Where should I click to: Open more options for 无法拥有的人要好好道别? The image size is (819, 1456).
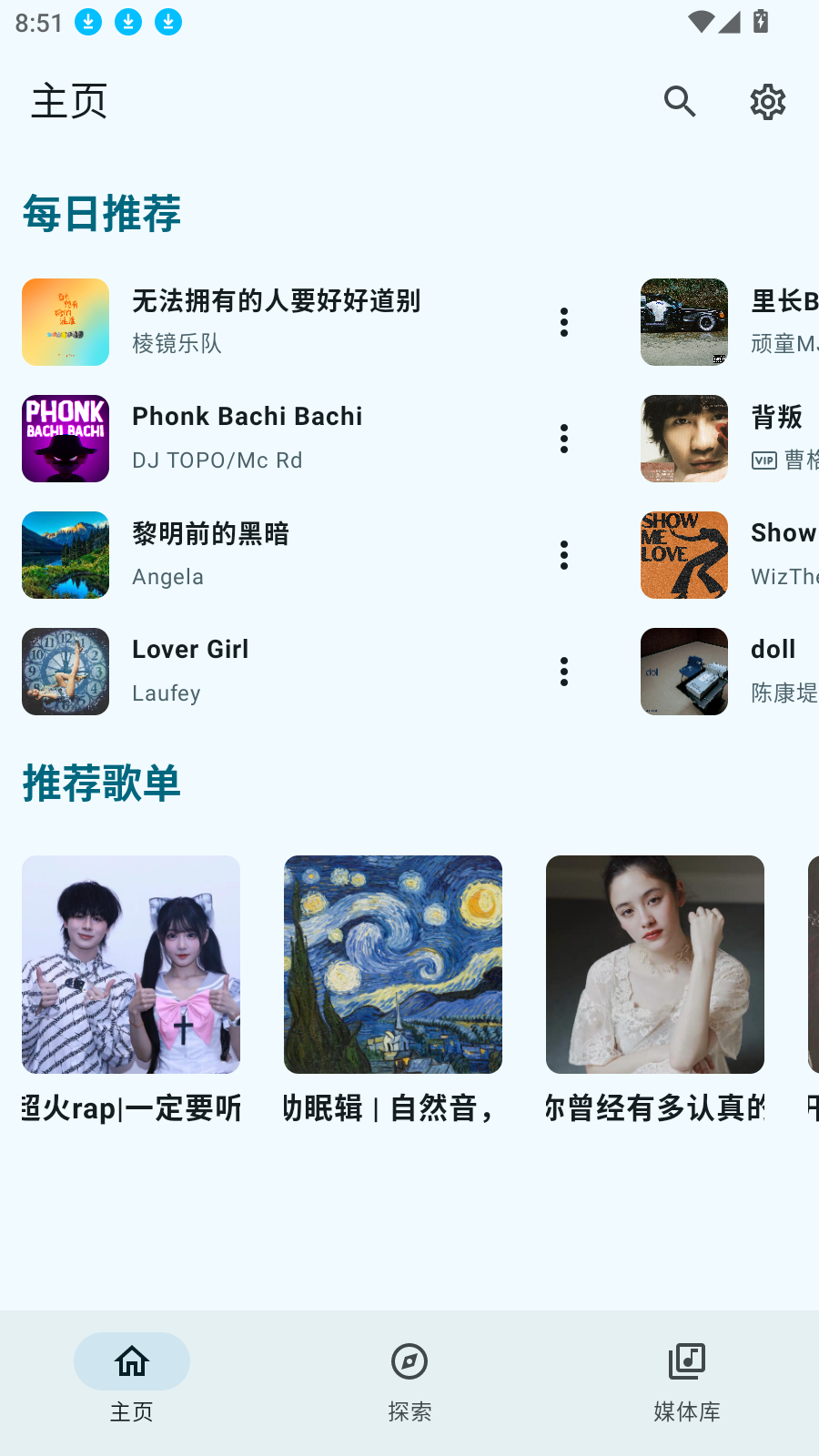(x=564, y=322)
